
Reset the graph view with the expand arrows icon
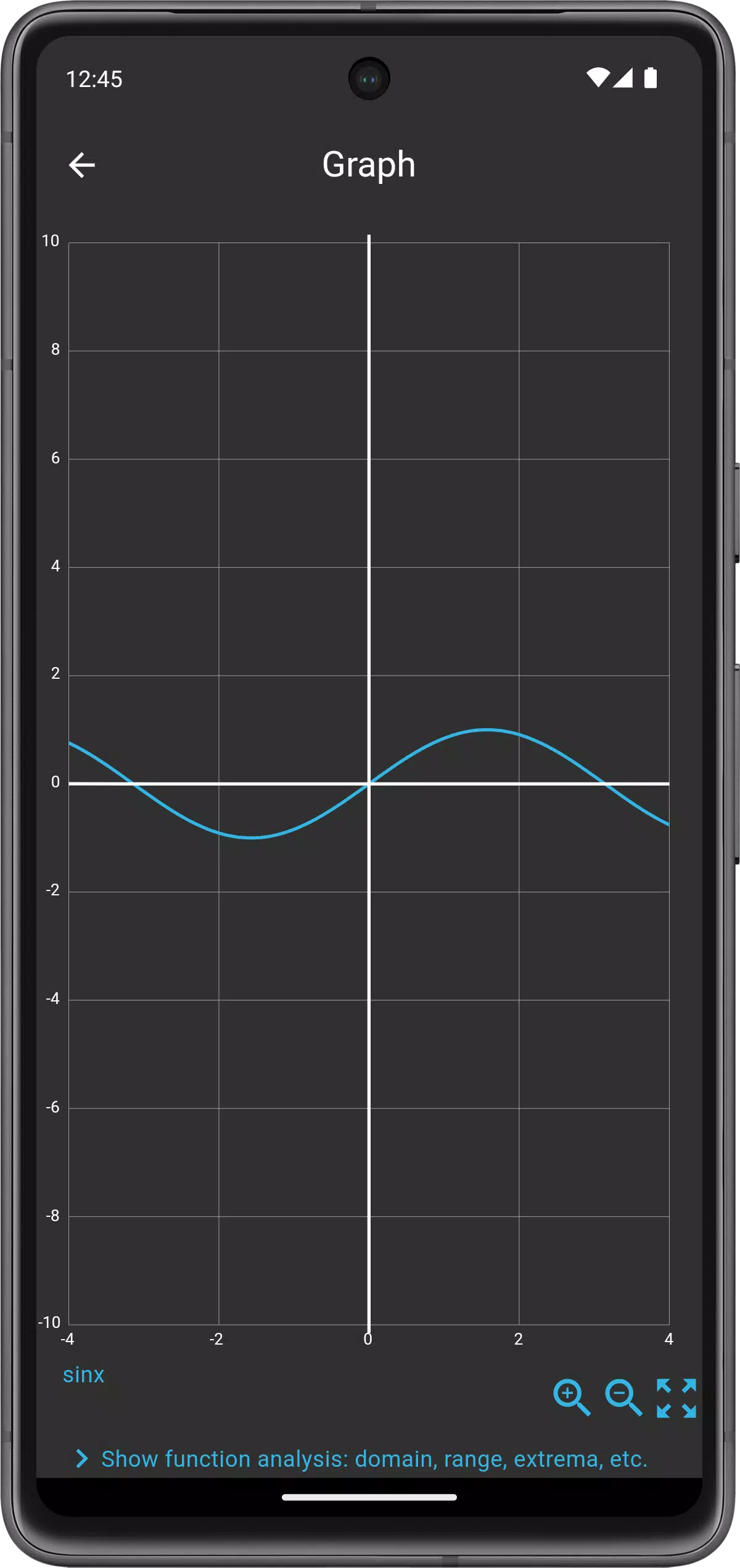click(x=676, y=1398)
